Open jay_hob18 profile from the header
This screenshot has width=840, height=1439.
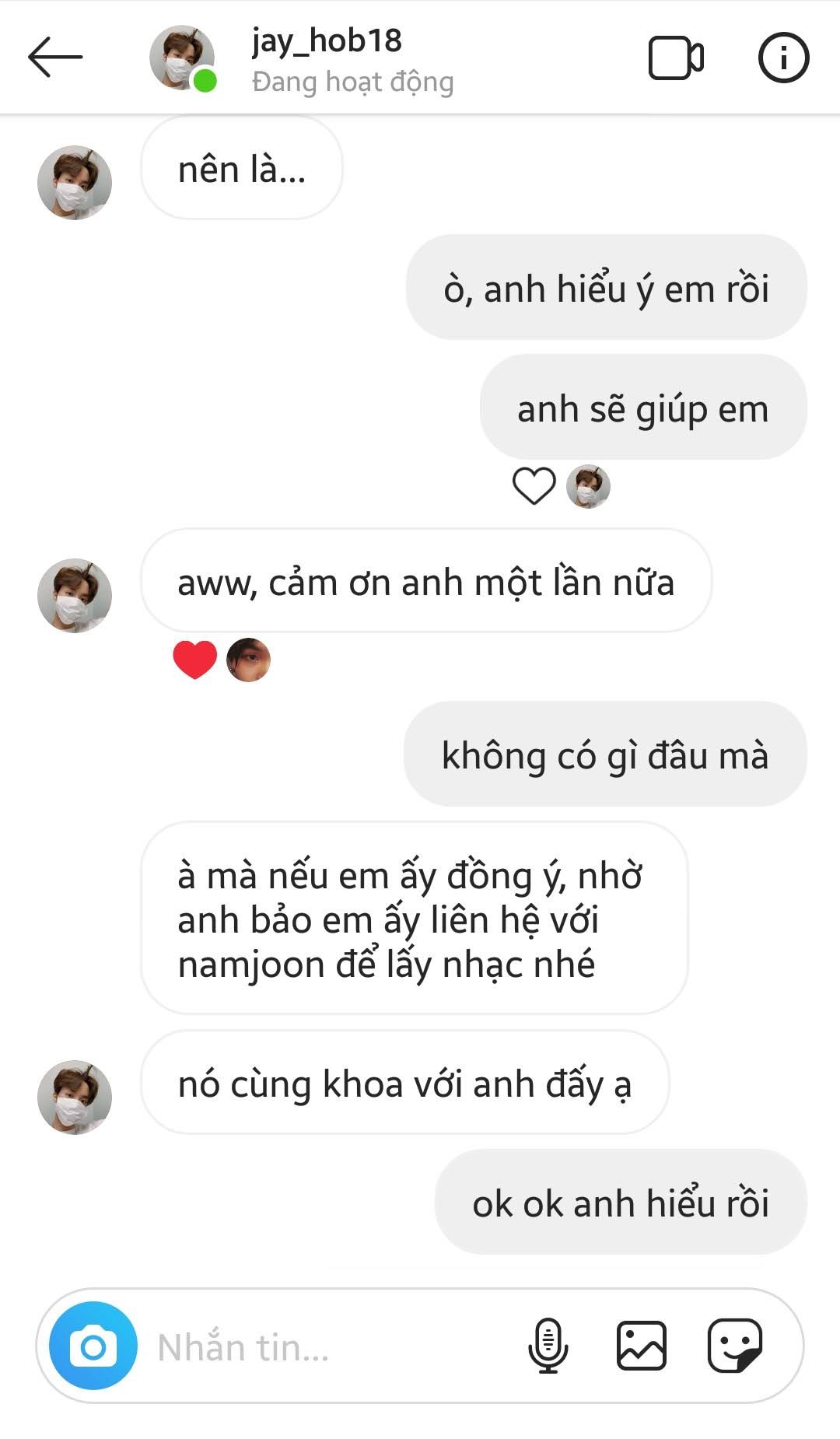327,58
